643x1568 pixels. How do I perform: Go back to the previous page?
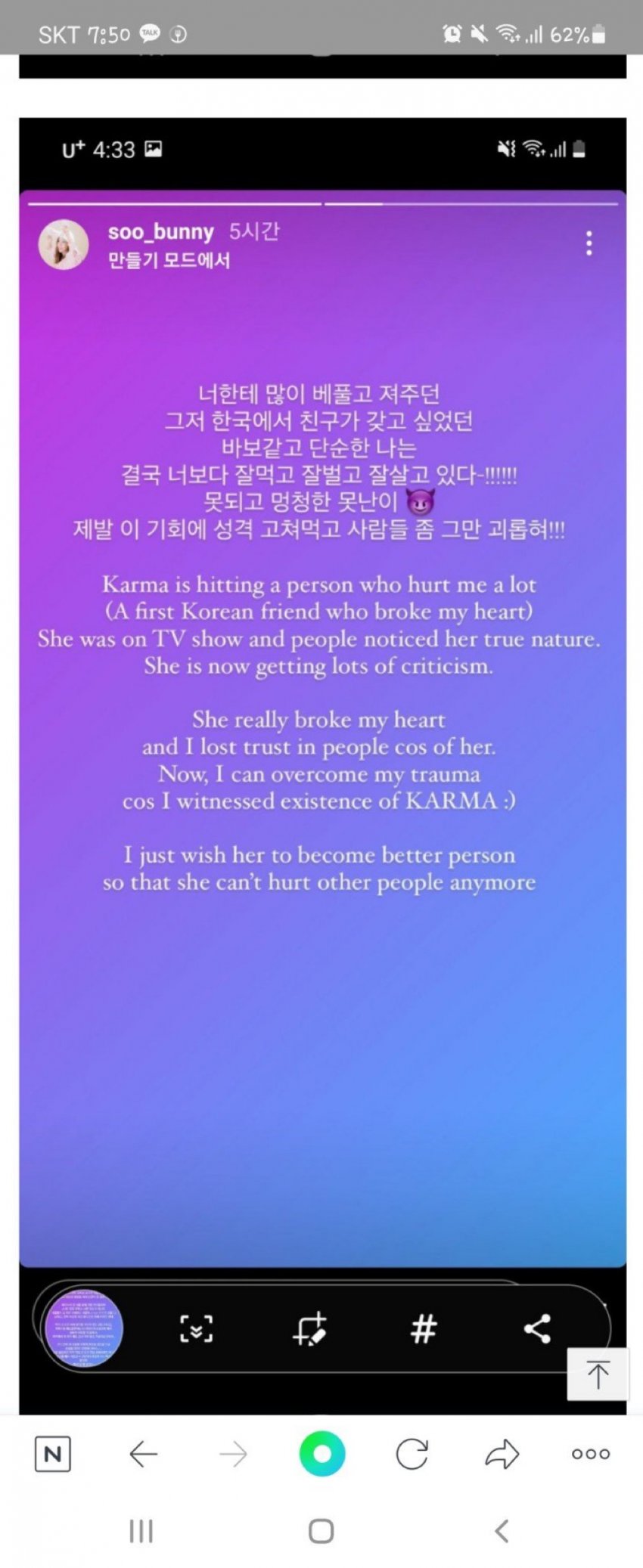pyautogui.click(x=143, y=1453)
